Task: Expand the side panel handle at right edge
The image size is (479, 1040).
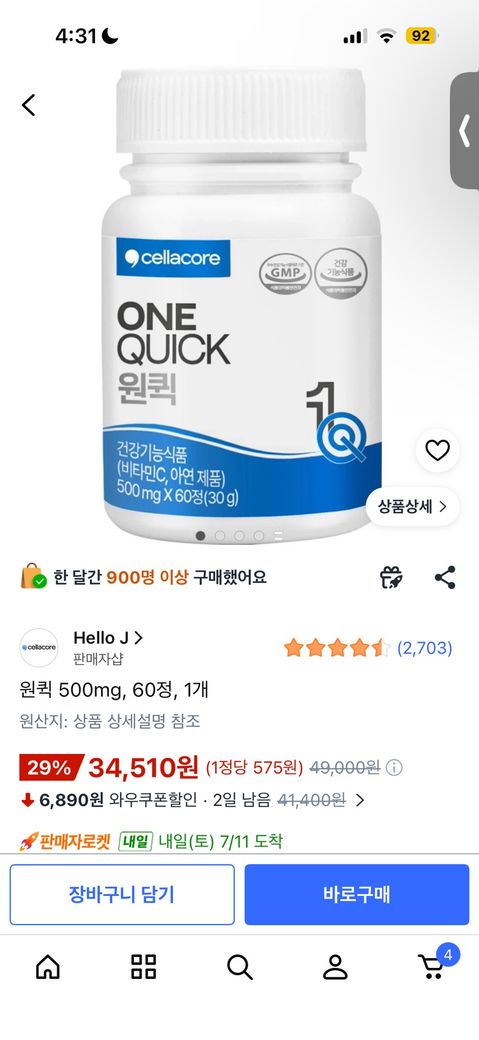Action: click(x=465, y=131)
